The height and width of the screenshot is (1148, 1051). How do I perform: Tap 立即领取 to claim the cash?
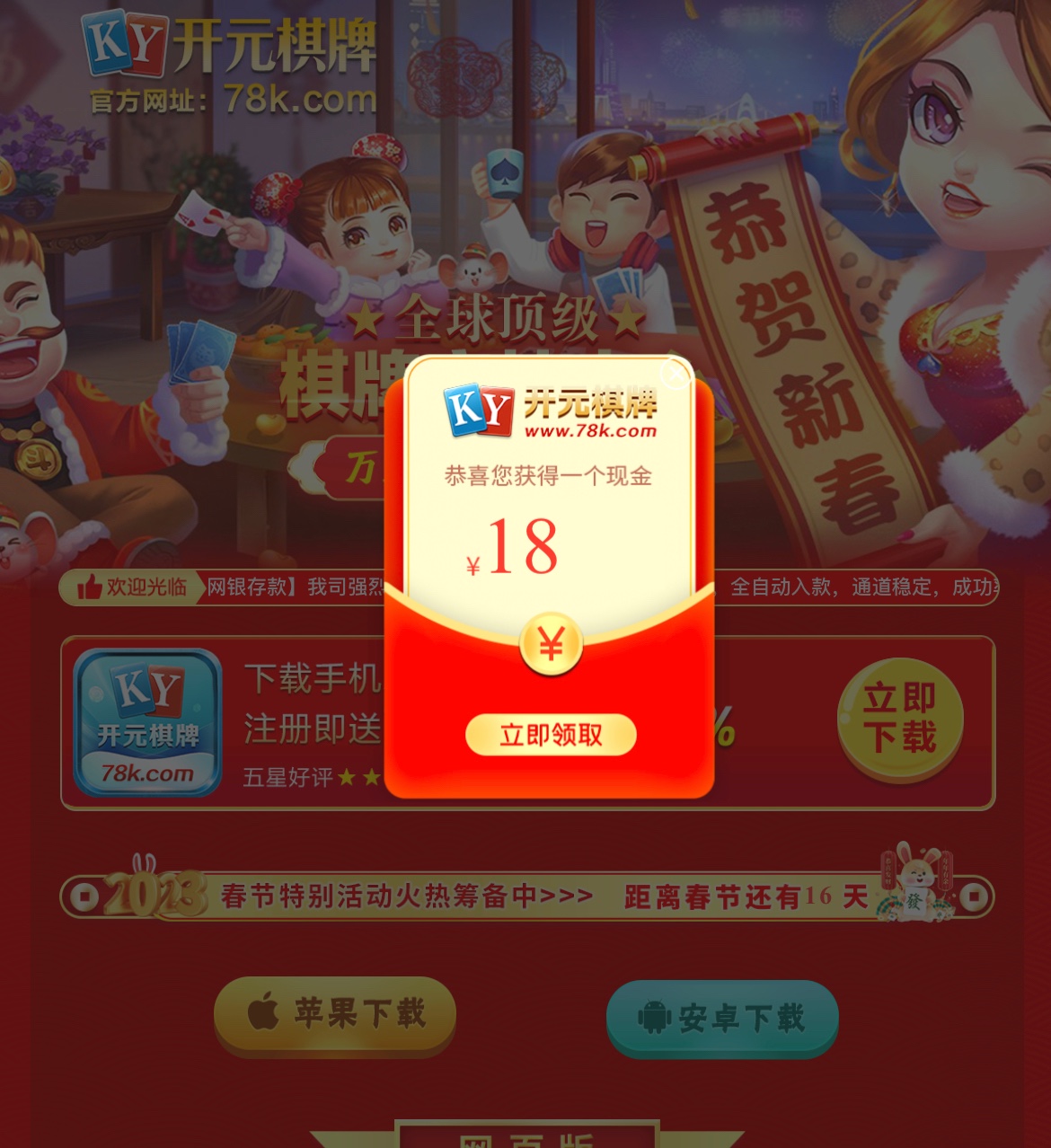(551, 735)
